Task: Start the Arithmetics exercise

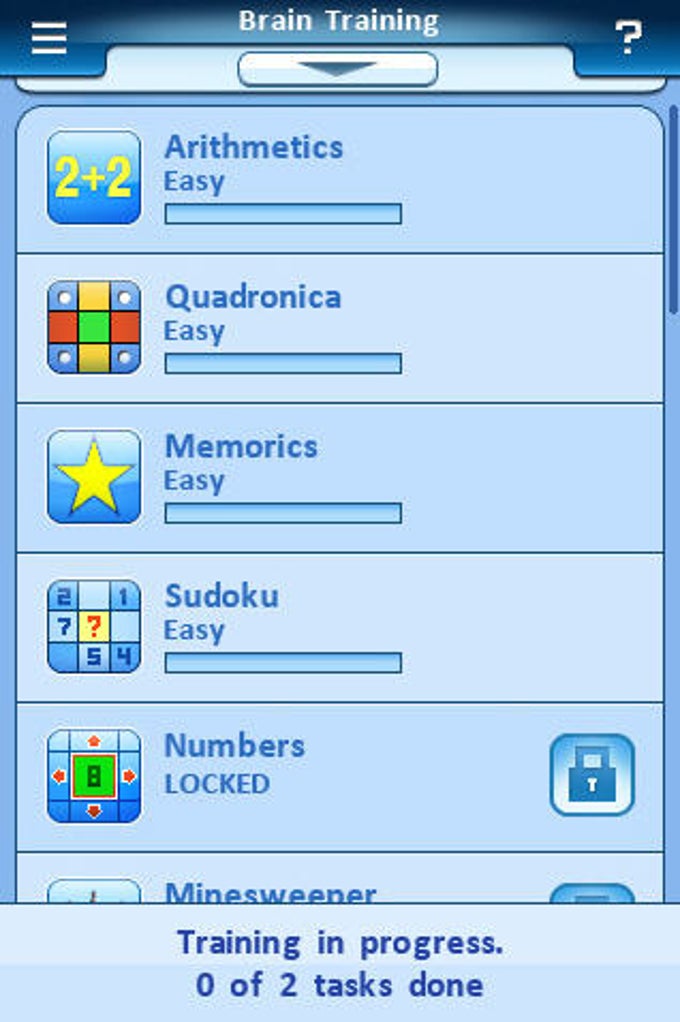Action: pos(340,180)
